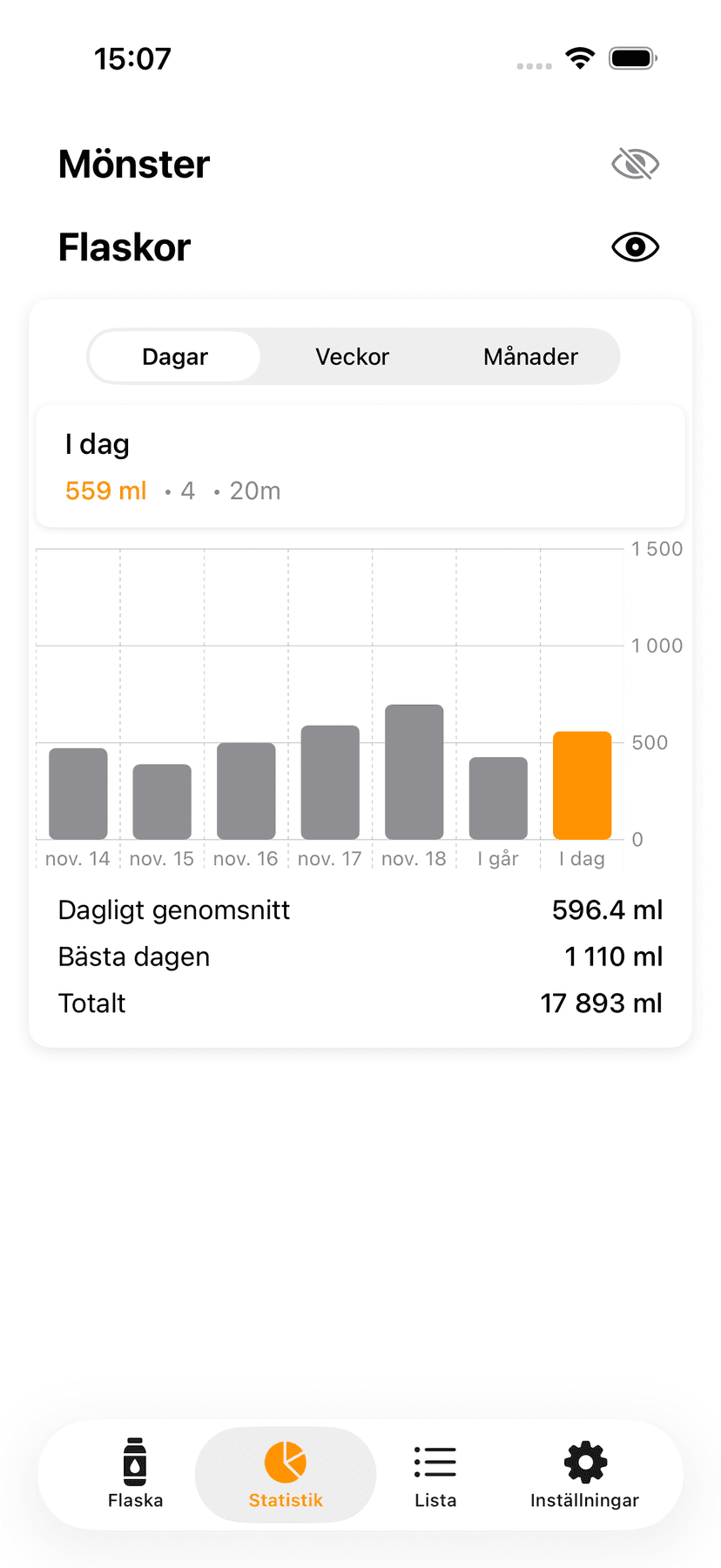Tap the orange pie chart in the navigation bar

click(285, 1462)
